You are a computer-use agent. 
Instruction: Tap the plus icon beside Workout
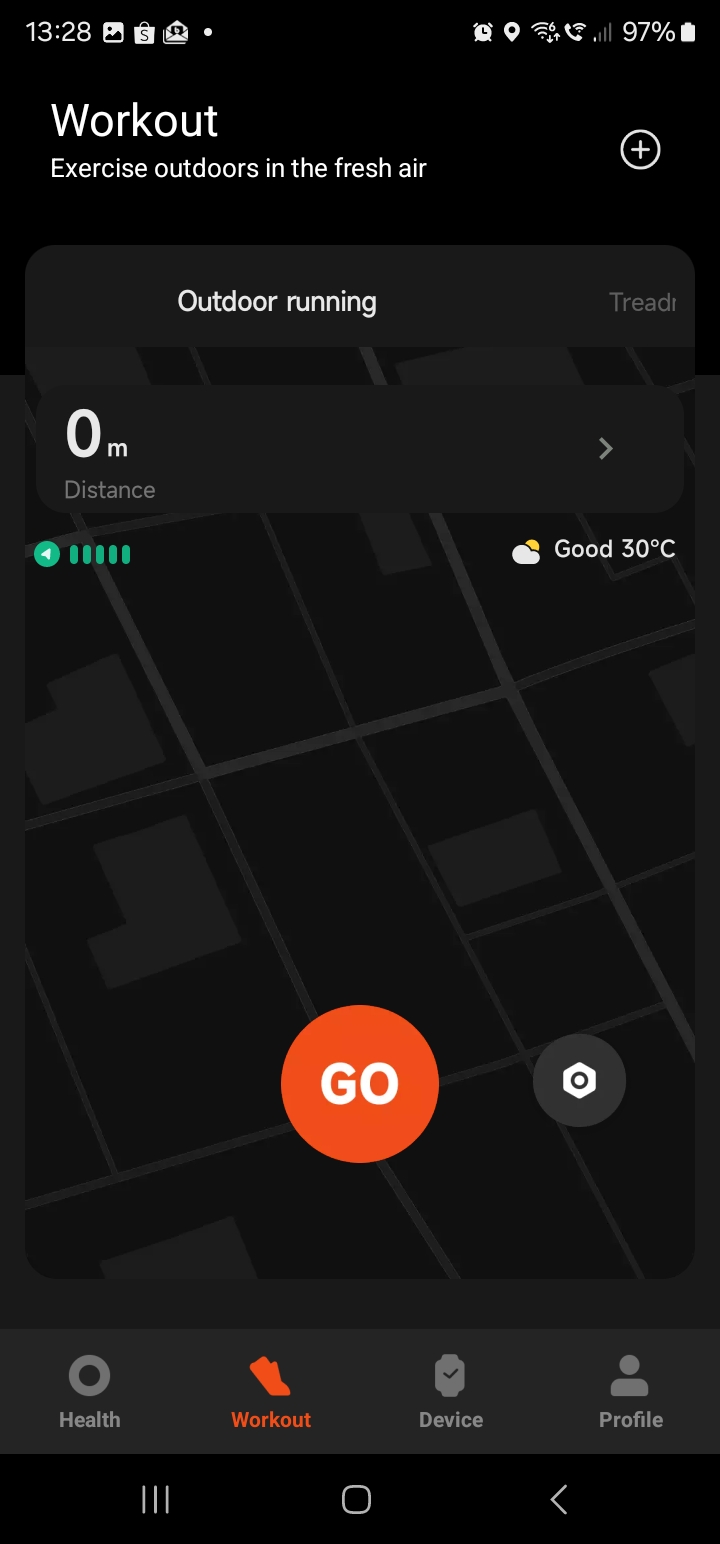pyautogui.click(x=640, y=150)
